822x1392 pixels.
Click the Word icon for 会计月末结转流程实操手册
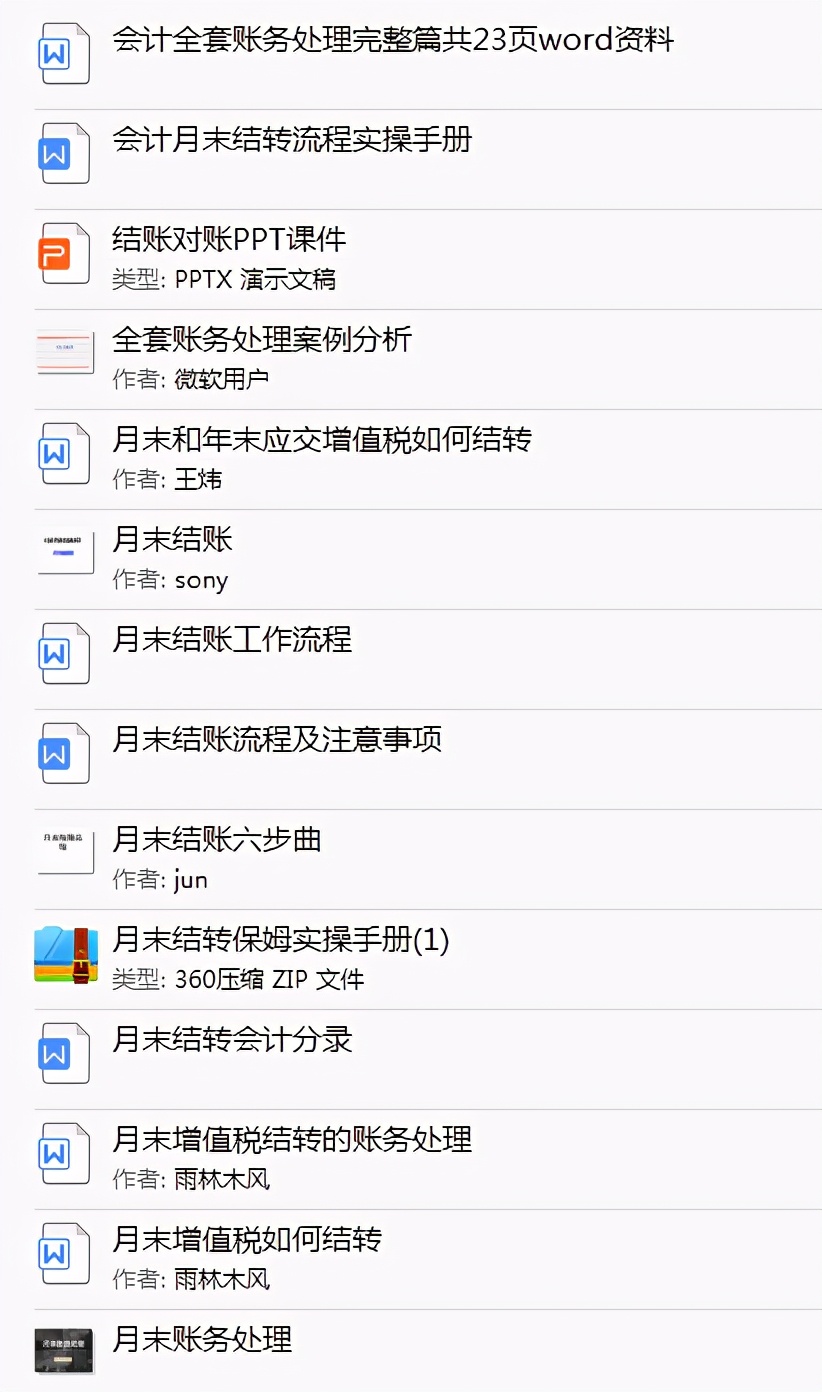(64, 153)
